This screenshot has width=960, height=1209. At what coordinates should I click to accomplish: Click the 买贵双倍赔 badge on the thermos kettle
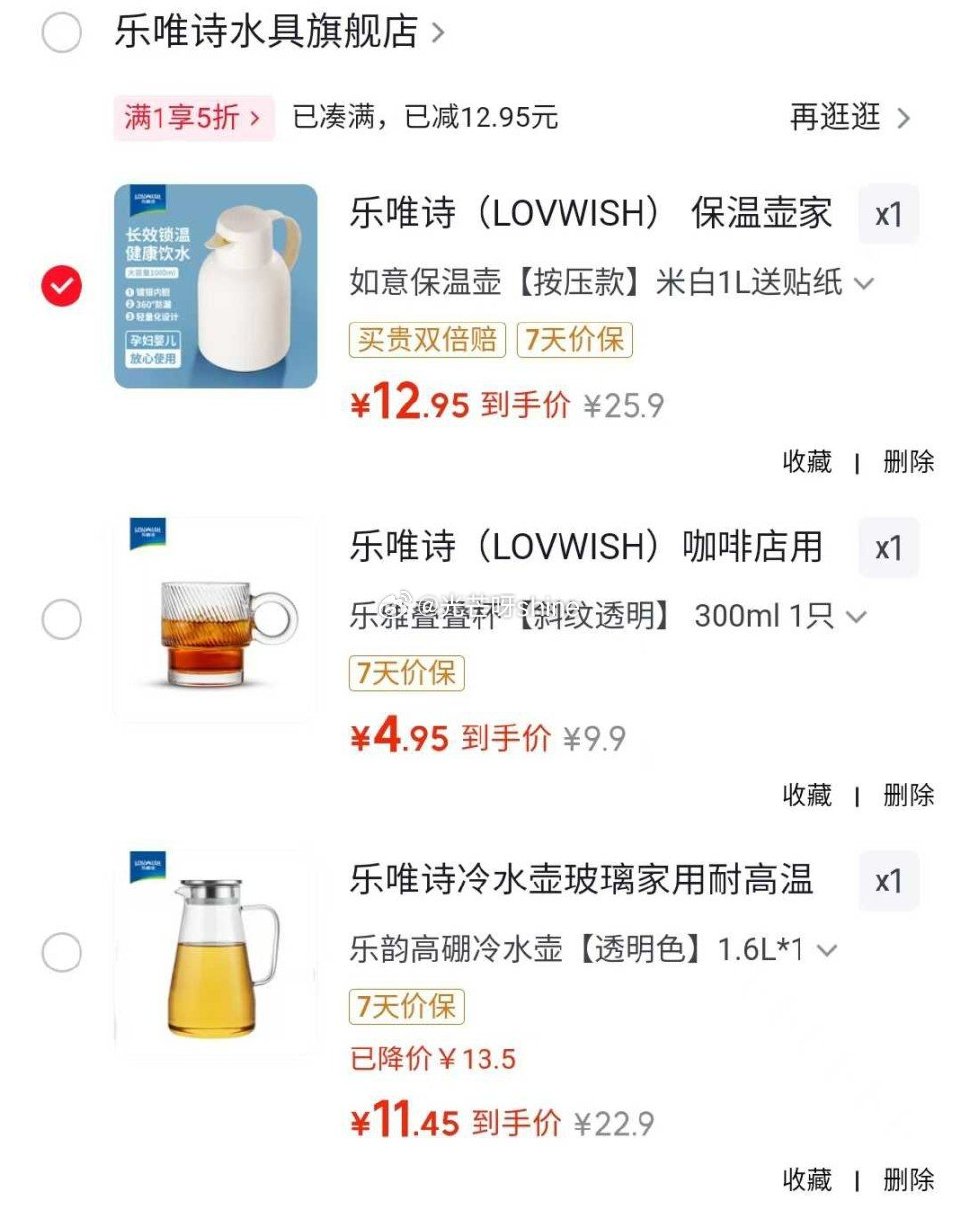pos(430,341)
